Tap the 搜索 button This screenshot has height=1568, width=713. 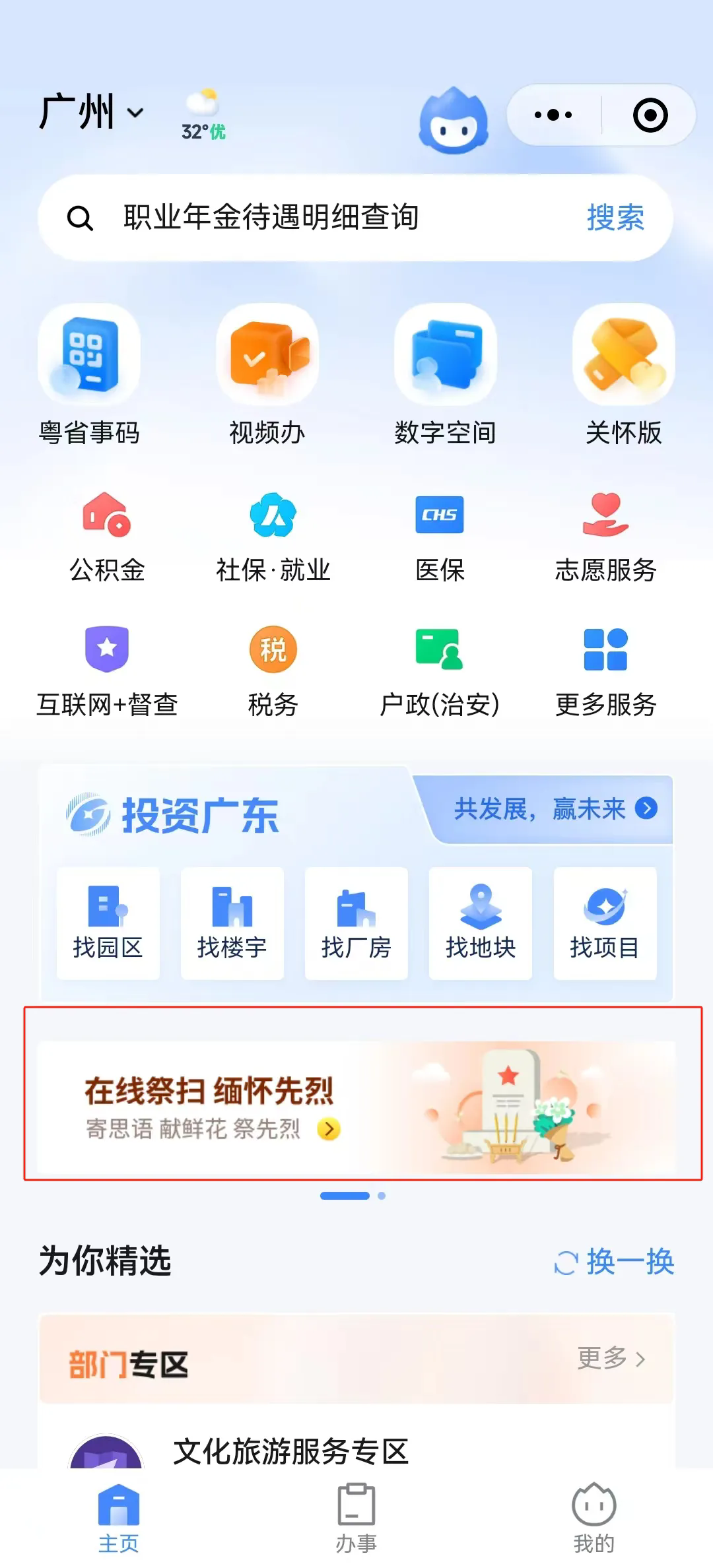click(x=615, y=218)
